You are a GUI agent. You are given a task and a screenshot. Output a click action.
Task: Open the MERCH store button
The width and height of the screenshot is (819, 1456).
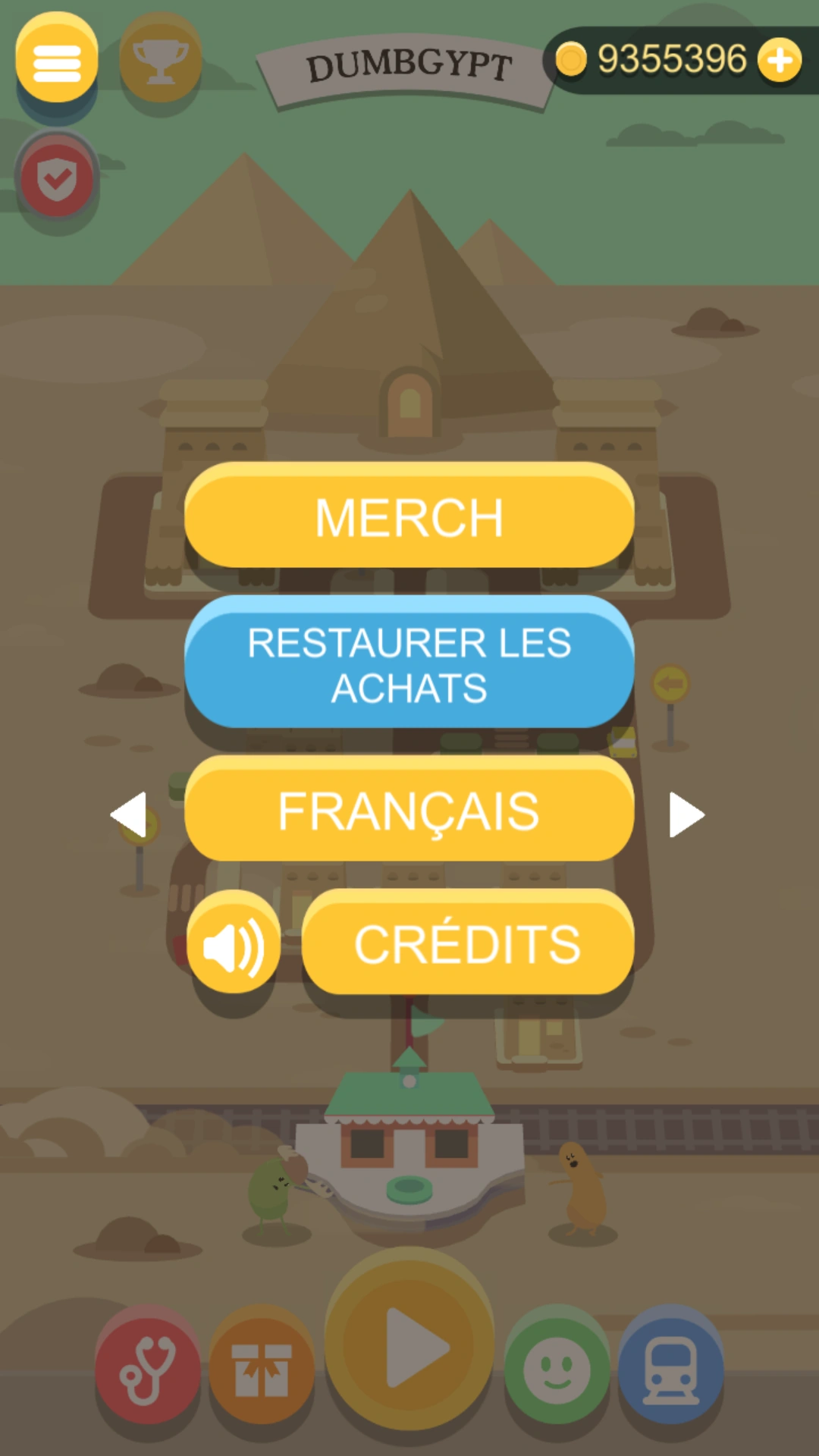point(409,516)
